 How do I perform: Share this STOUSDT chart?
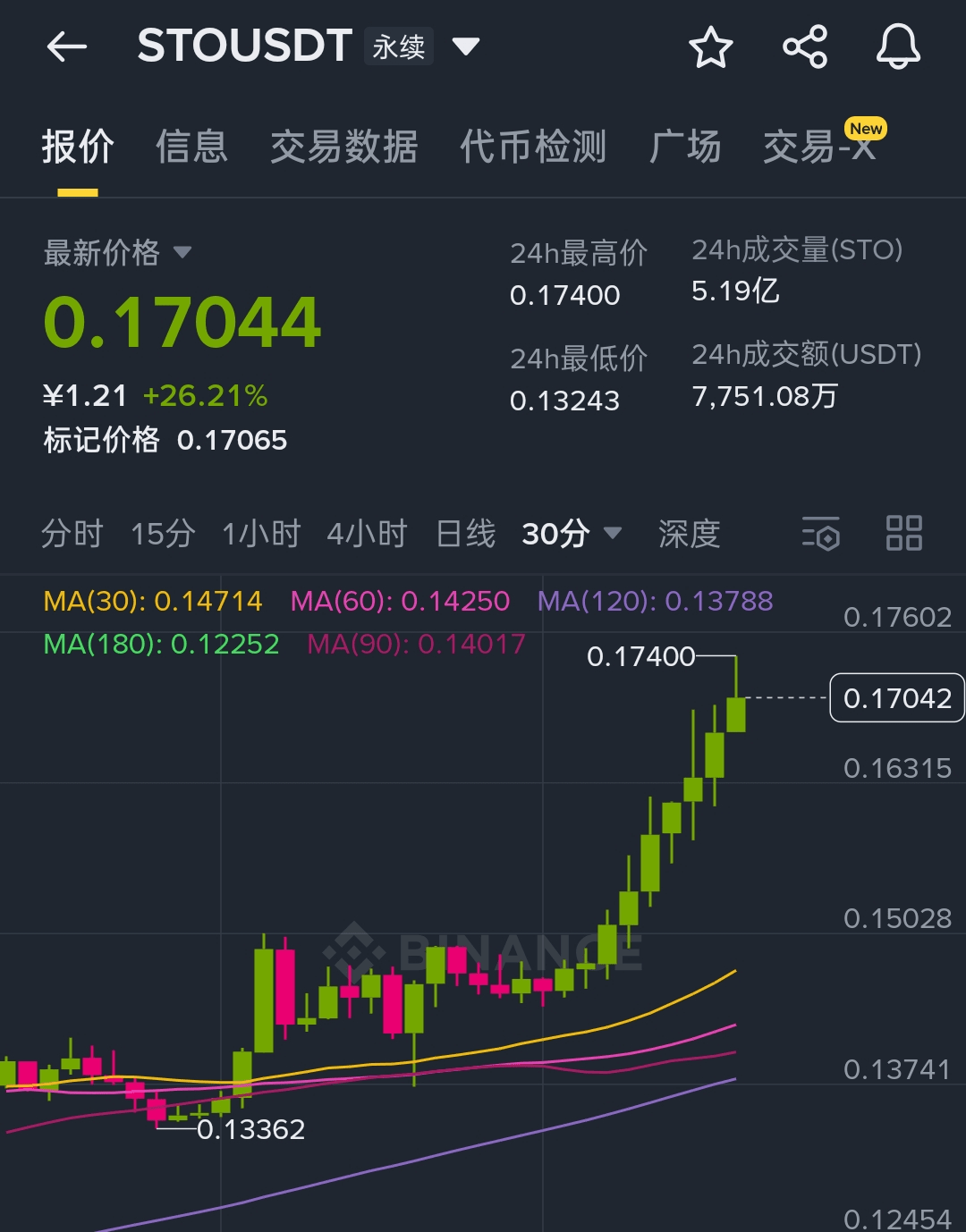[805, 46]
